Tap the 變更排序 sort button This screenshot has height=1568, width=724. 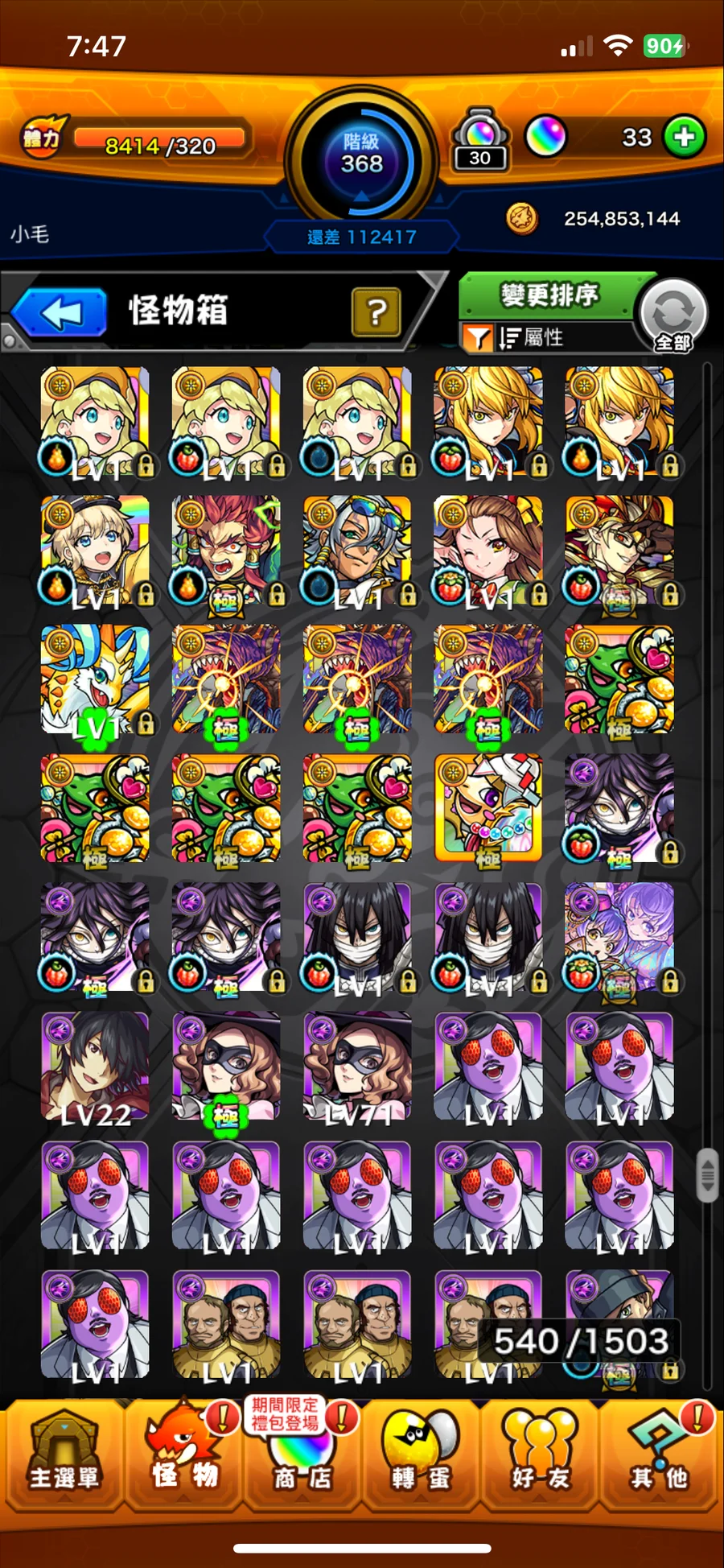(x=550, y=295)
